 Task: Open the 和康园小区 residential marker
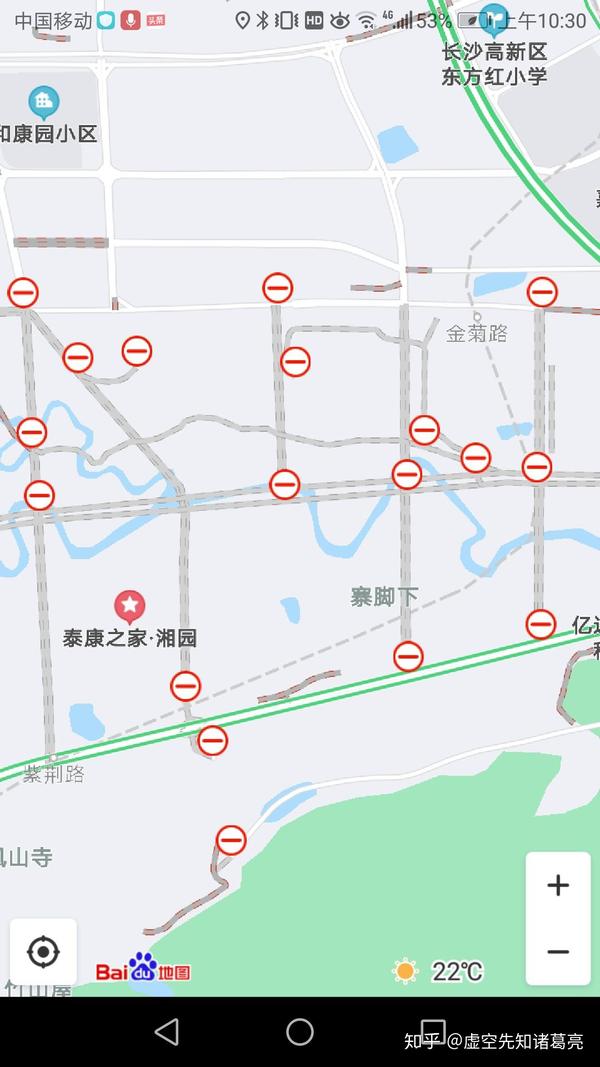pos(44,103)
